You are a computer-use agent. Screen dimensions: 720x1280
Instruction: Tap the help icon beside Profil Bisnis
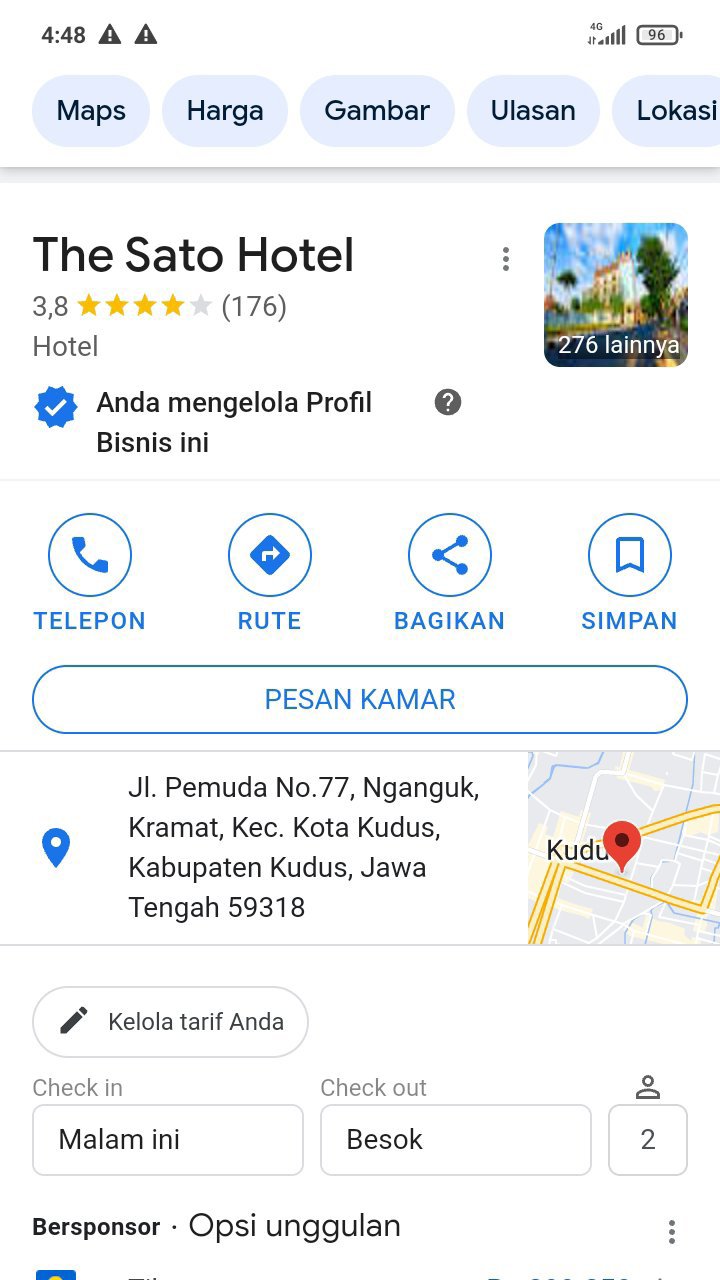(448, 402)
